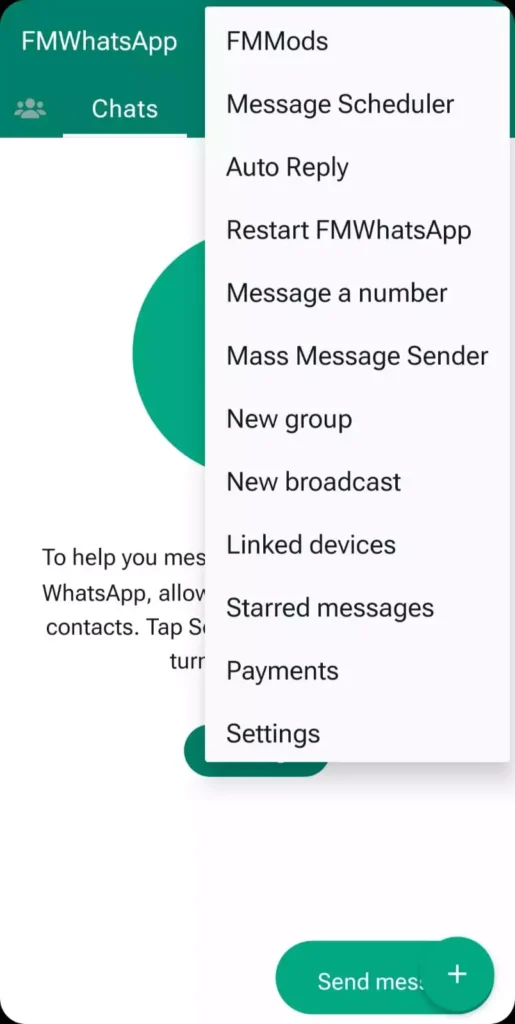Open Auto Reply settings

[357, 167]
